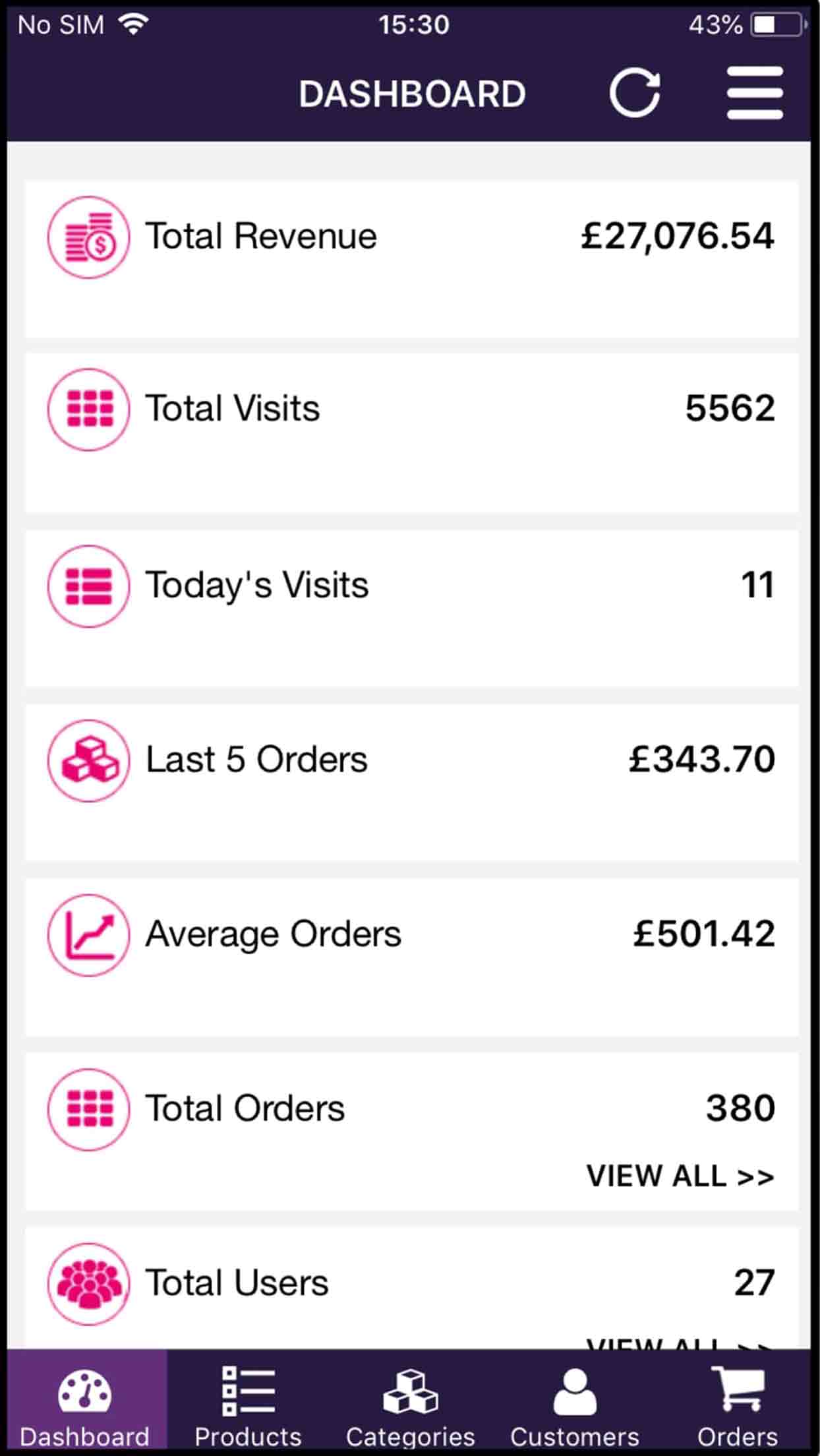Image resolution: width=820 pixels, height=1456 pixels.
Task: Tap the Last 5 Orders cubes icon
Action: click(x=88, y=760)
